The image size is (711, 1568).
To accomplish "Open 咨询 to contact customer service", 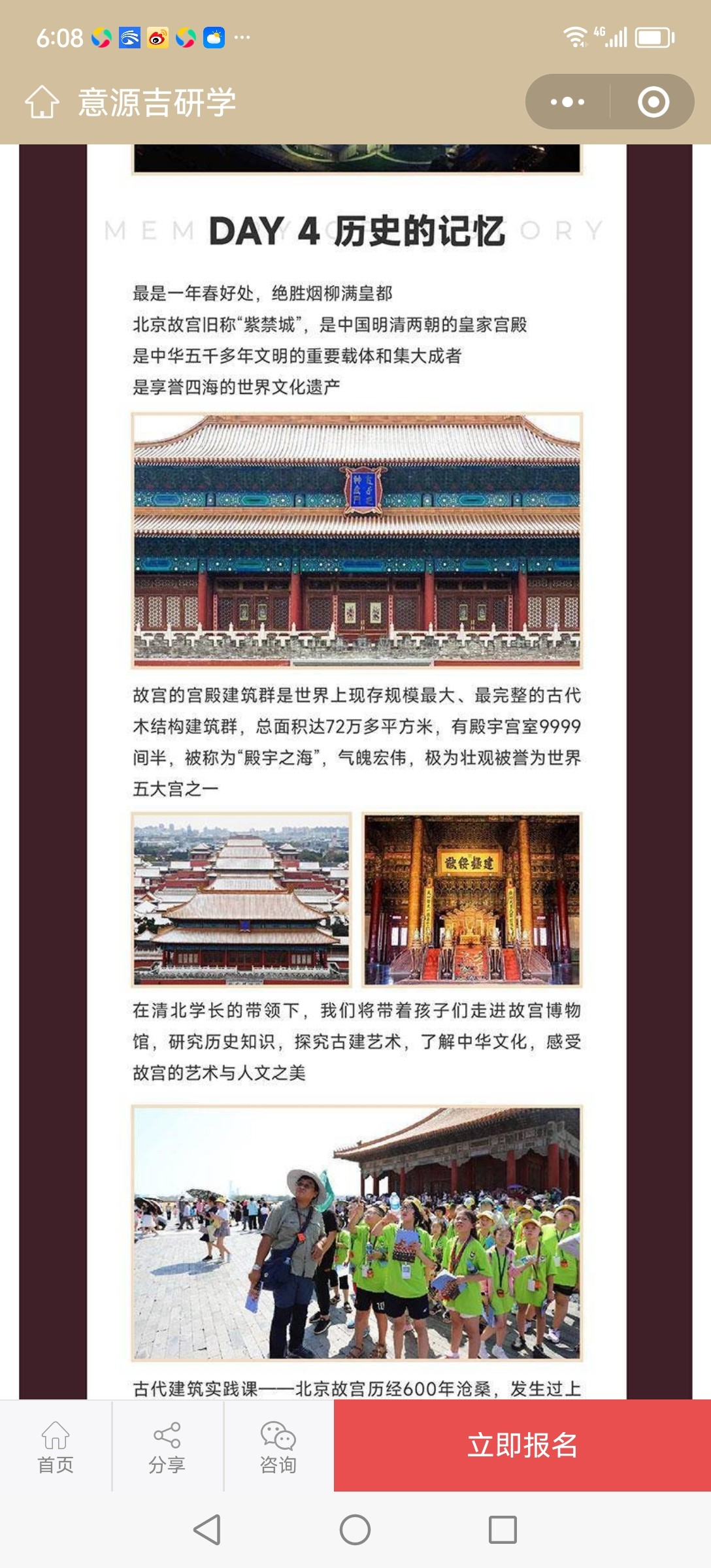I will click(278, 1446).
